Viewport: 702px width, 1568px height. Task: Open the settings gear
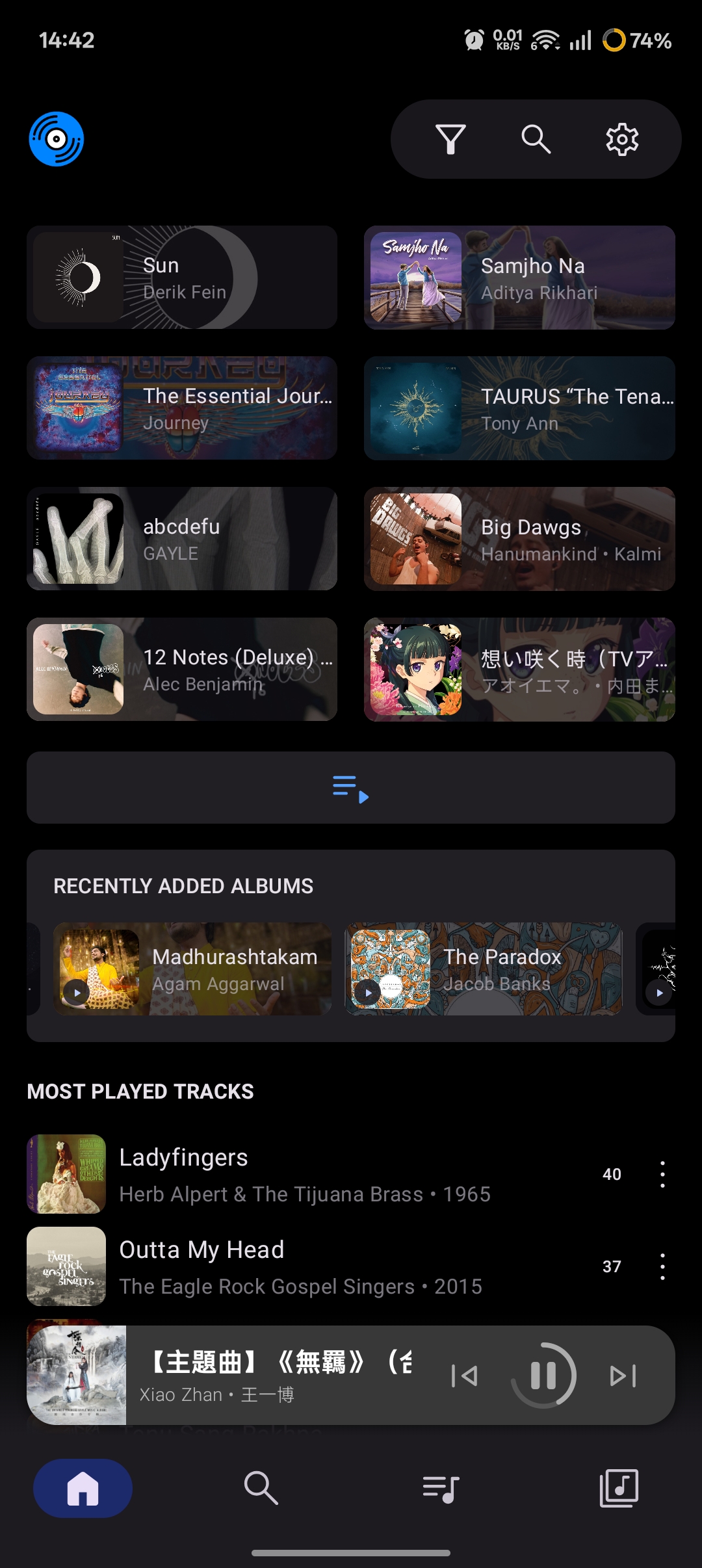pos(622,139)
